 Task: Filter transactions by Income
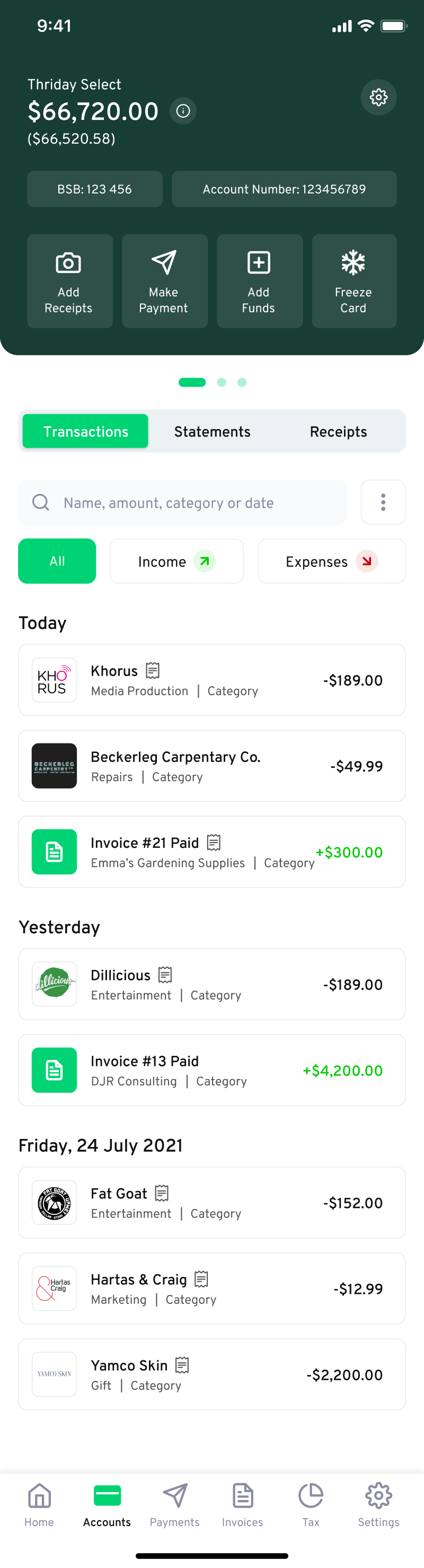(176, 561)
